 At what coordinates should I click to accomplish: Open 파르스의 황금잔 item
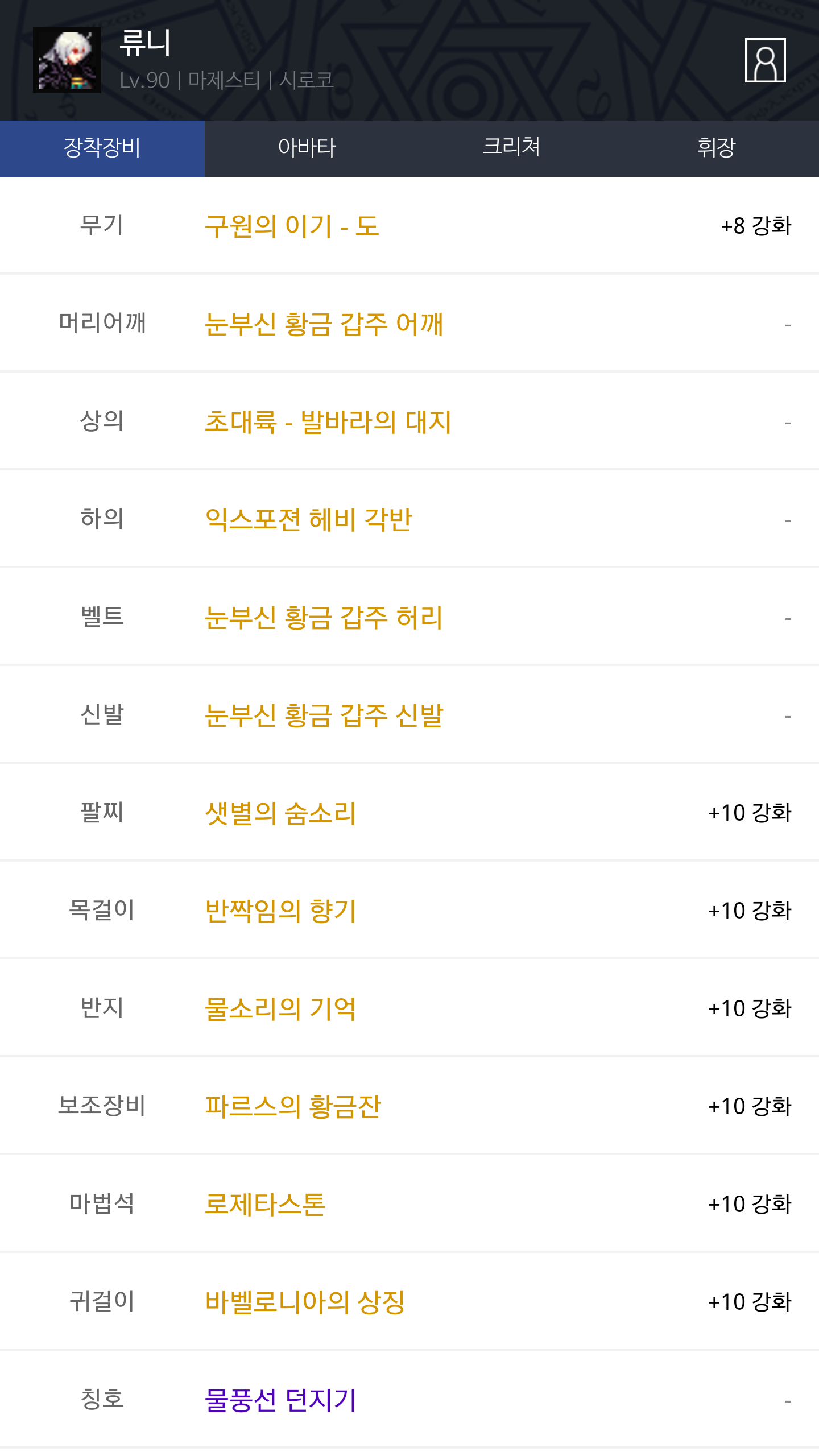point(293,1106)
